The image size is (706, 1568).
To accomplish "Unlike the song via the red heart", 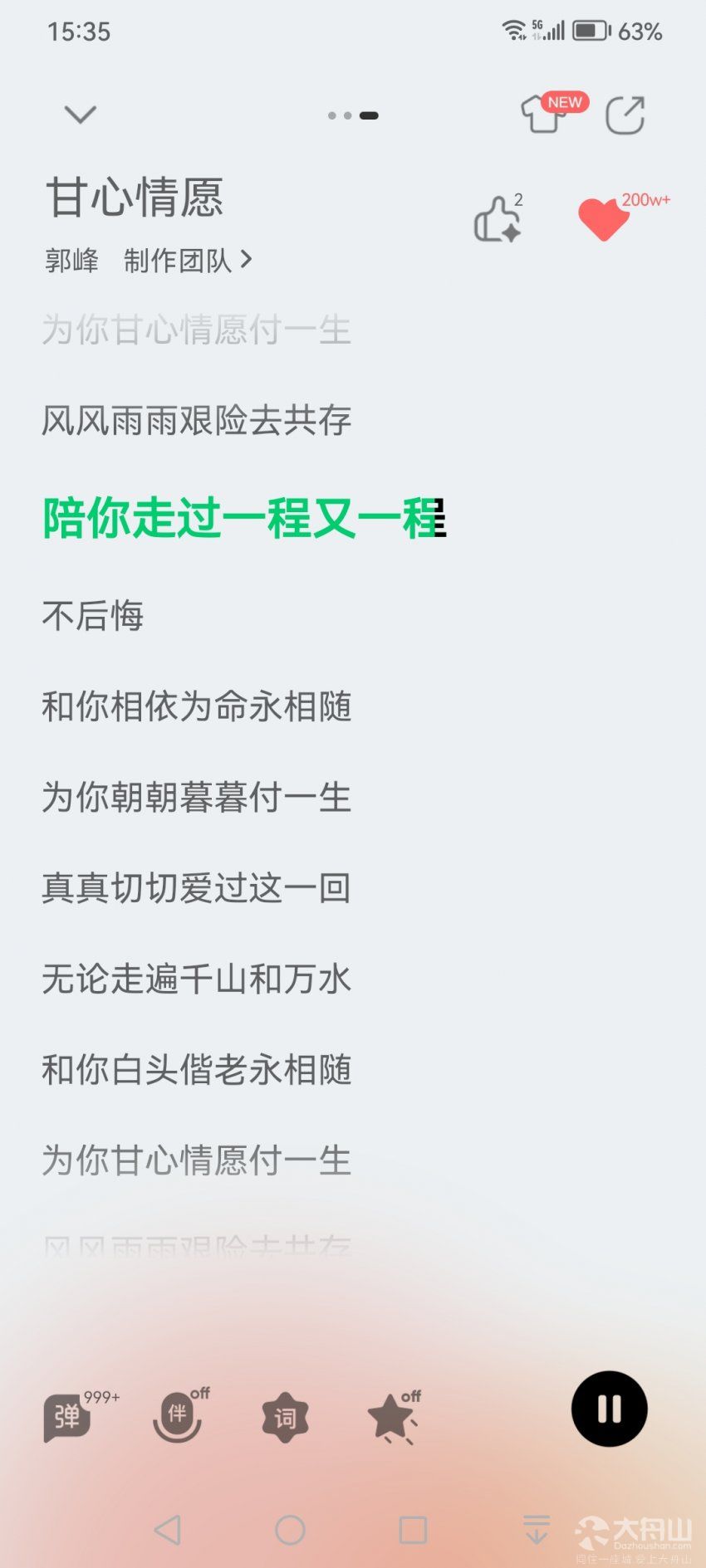I will [605, 219].
